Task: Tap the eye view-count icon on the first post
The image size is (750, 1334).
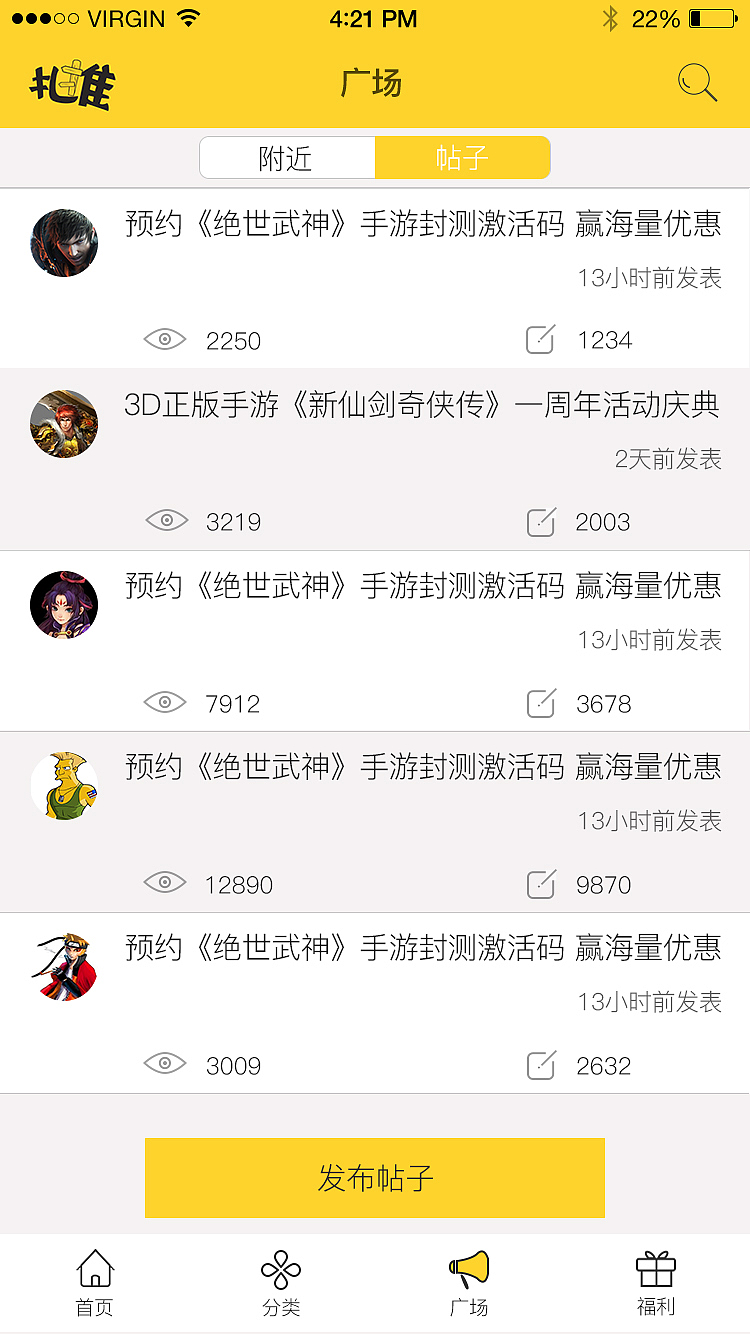Action: [165, 339]
